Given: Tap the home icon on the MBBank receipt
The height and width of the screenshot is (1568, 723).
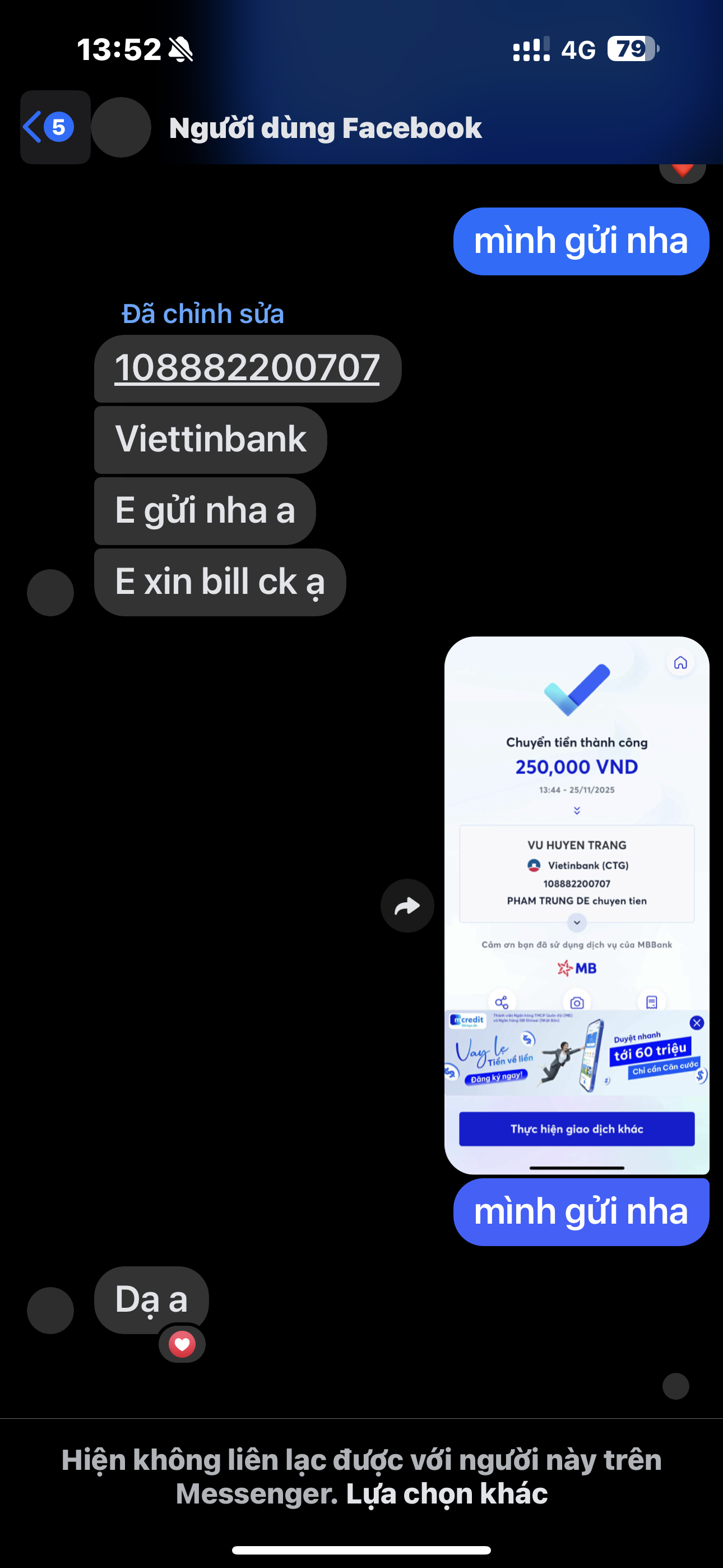Looking at the screenshot, I should 679,663.
